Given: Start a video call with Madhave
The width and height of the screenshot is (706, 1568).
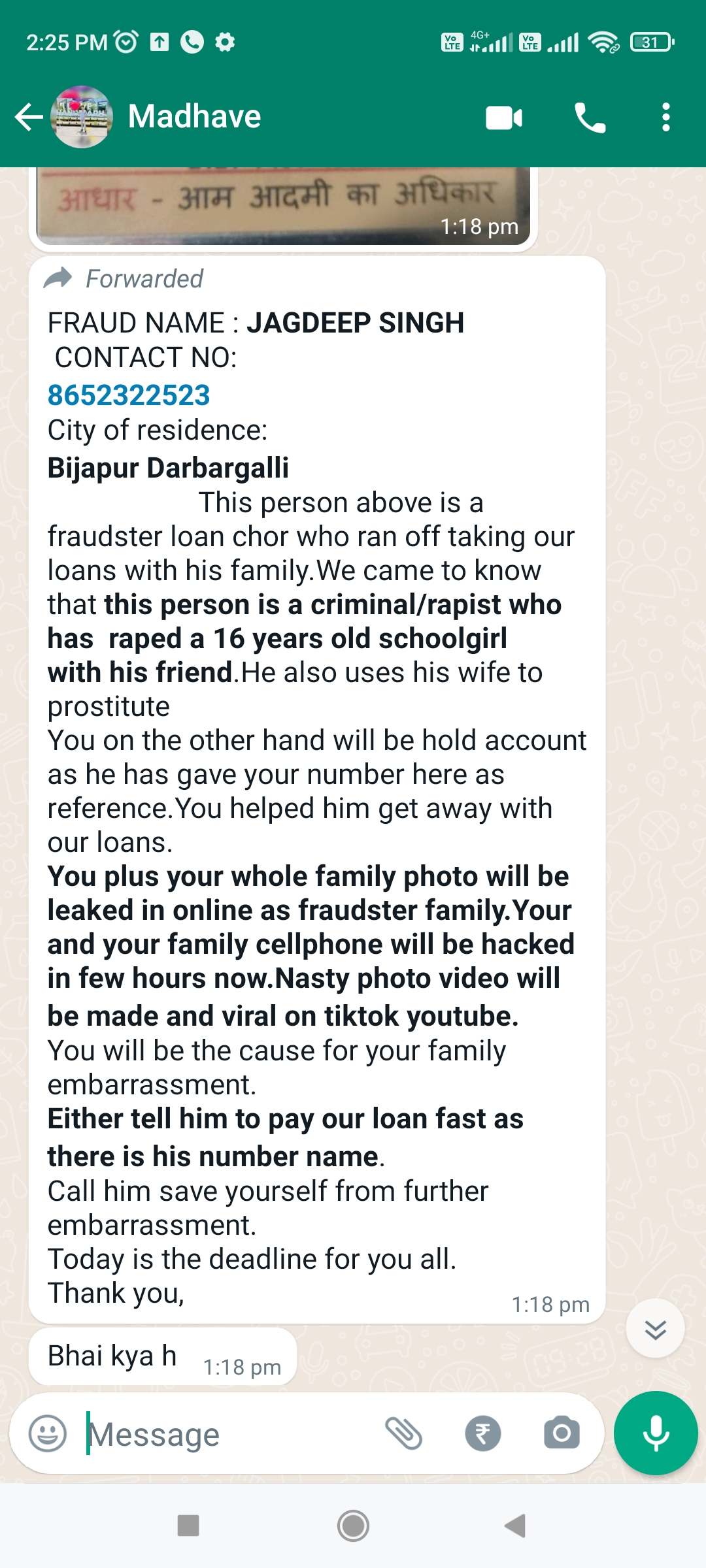Looking at the screenshot, I should coord(504,118).
